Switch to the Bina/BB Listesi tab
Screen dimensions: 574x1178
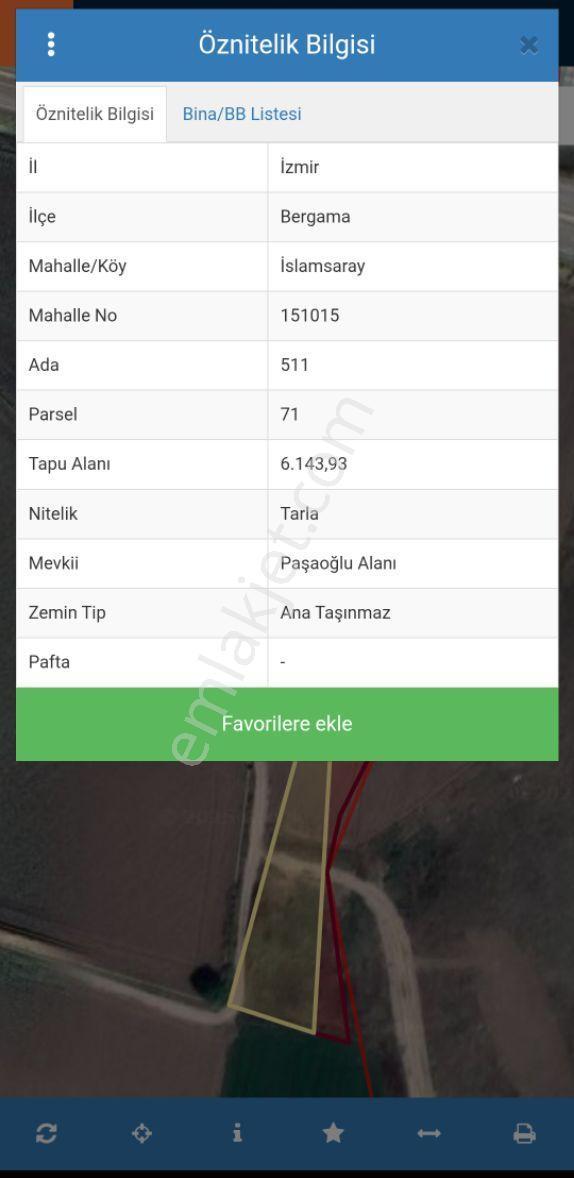[x=242, y=114]
